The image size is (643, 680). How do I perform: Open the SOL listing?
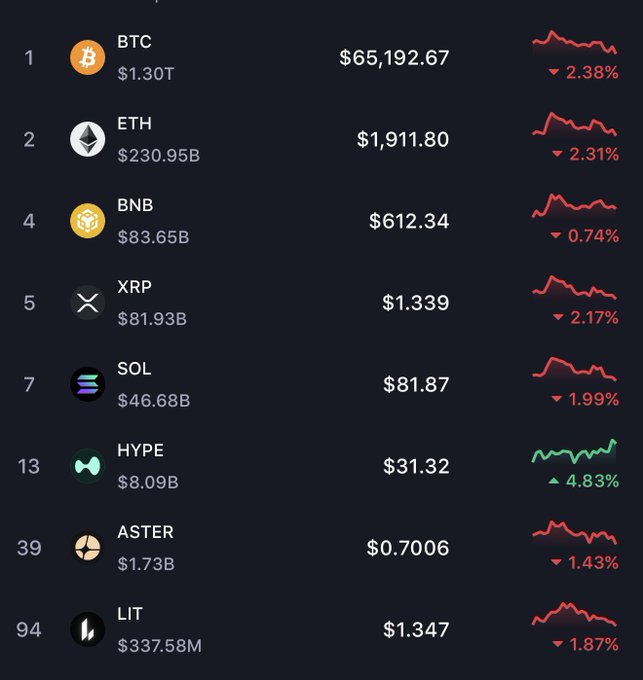click(x=134, y=369)
